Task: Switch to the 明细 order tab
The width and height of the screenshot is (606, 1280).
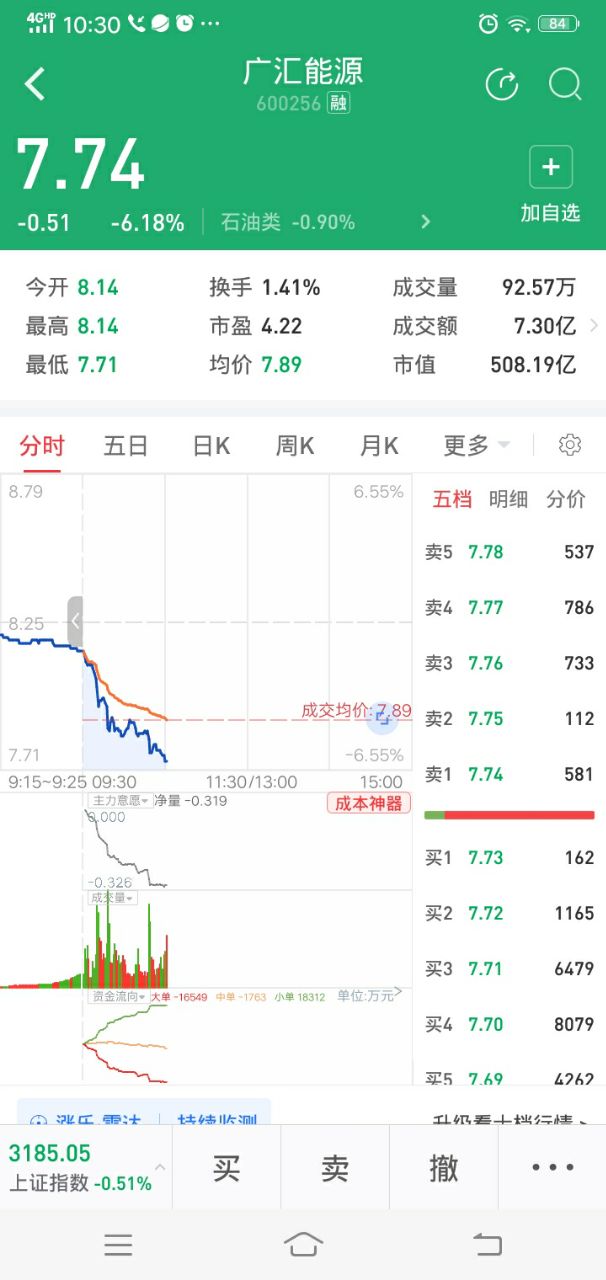Action: click(x=508, y=499)
